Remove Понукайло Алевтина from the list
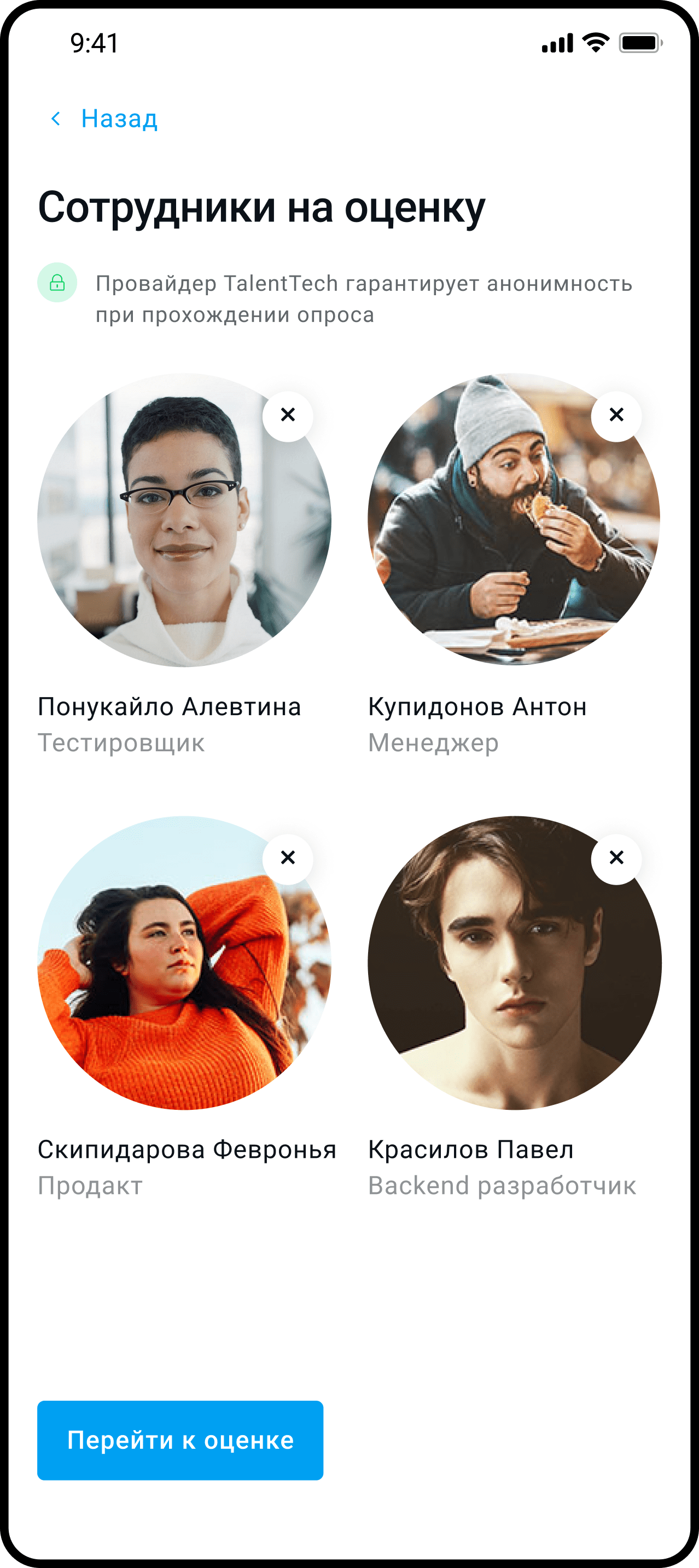 (287, 415)
